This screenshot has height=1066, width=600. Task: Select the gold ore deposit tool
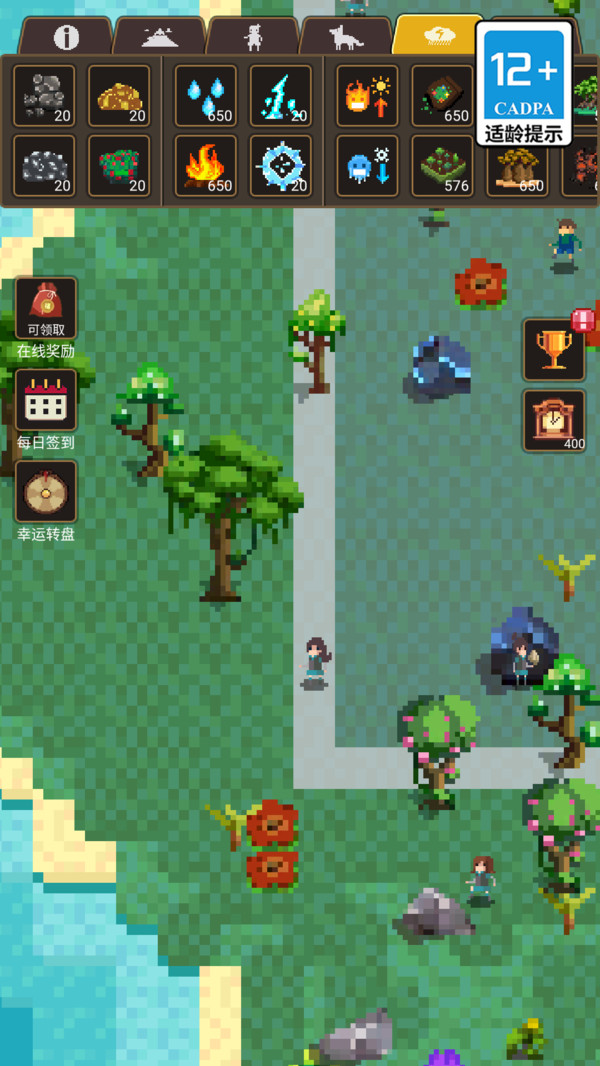119,96
